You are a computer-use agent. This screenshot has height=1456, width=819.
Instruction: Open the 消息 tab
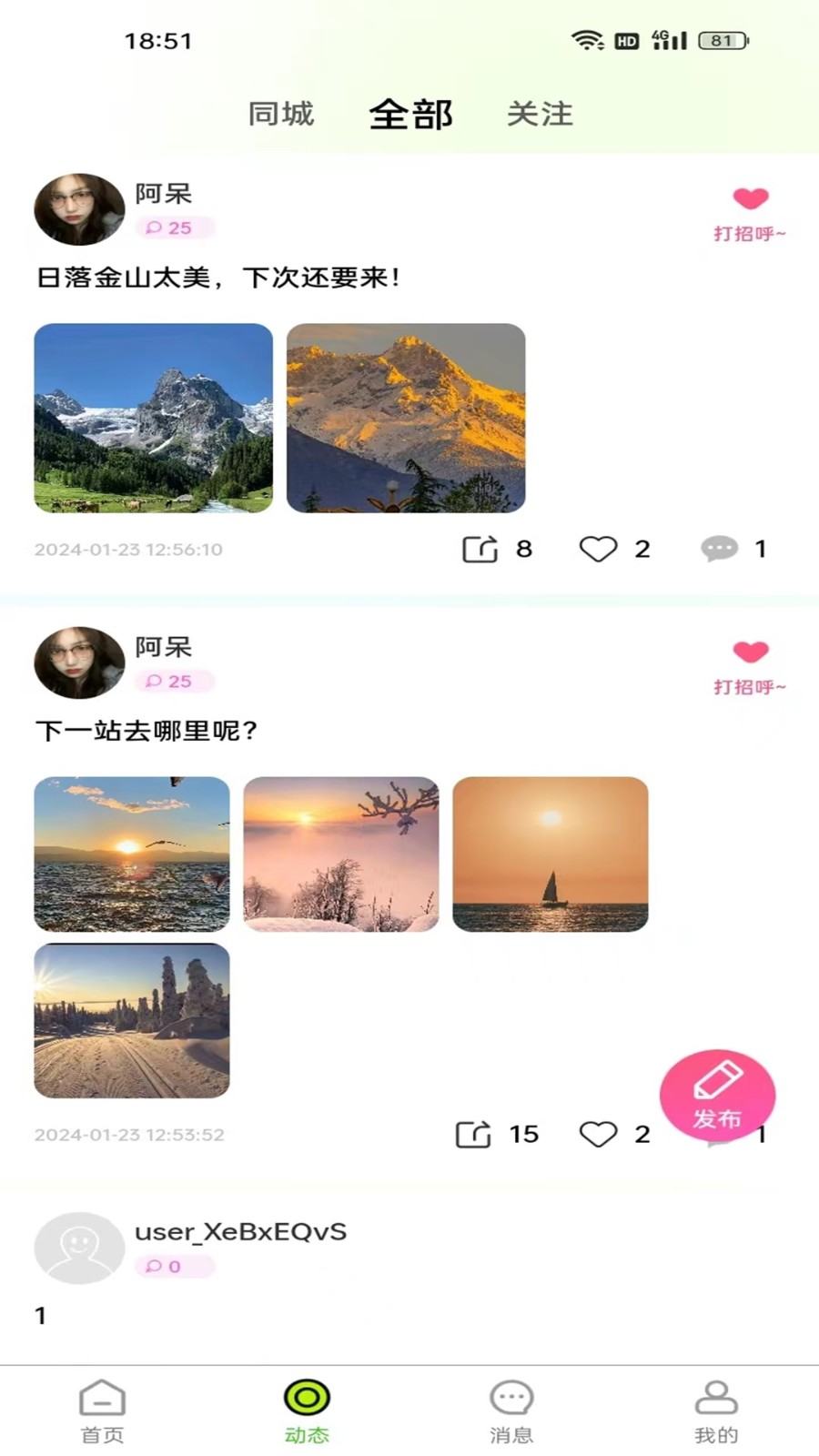coord(511,1411)
